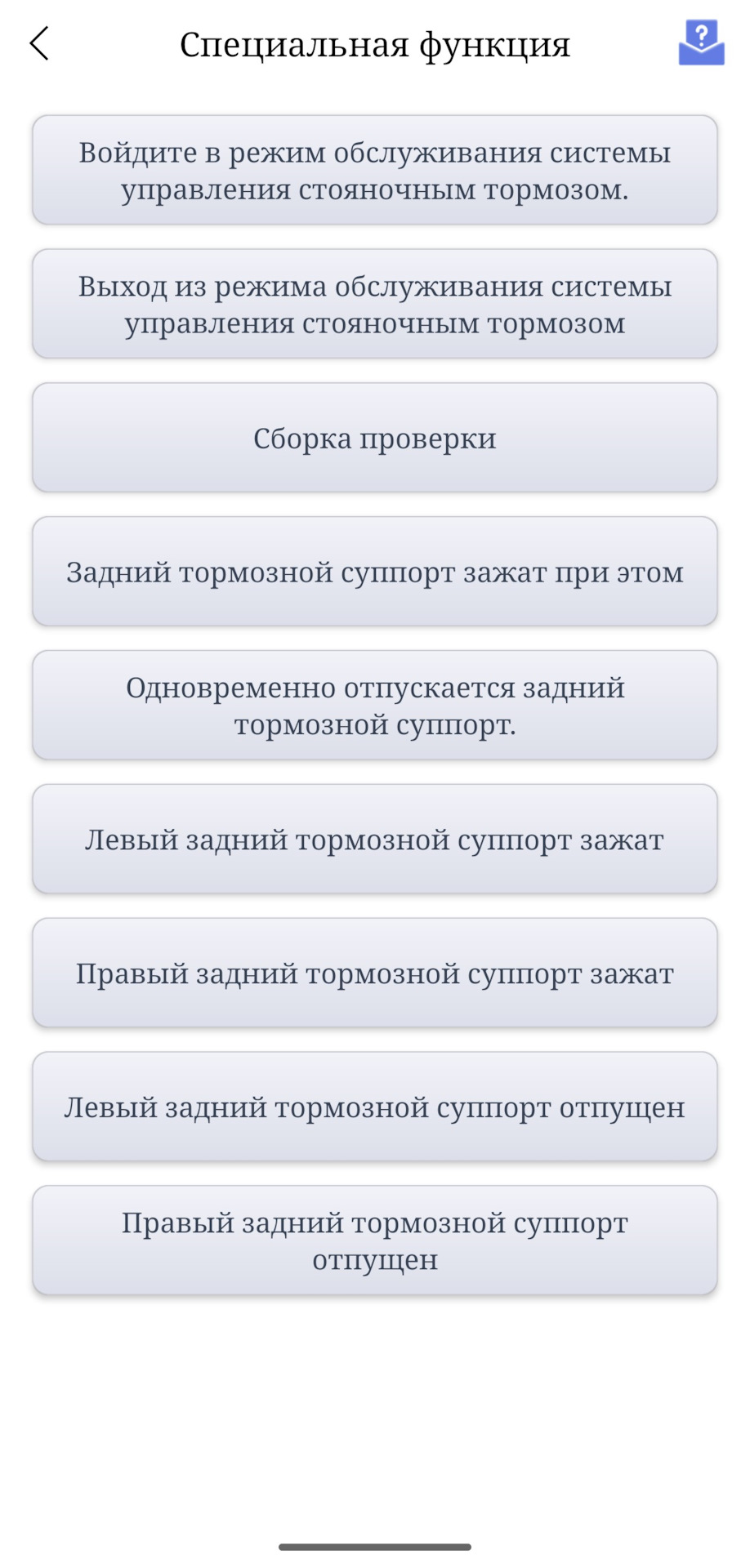Viewport: 750px width, 1568px height.
Task: Choose 'Задний тормозной суппорт зажат при этом'
Action: tap(375, 572)
